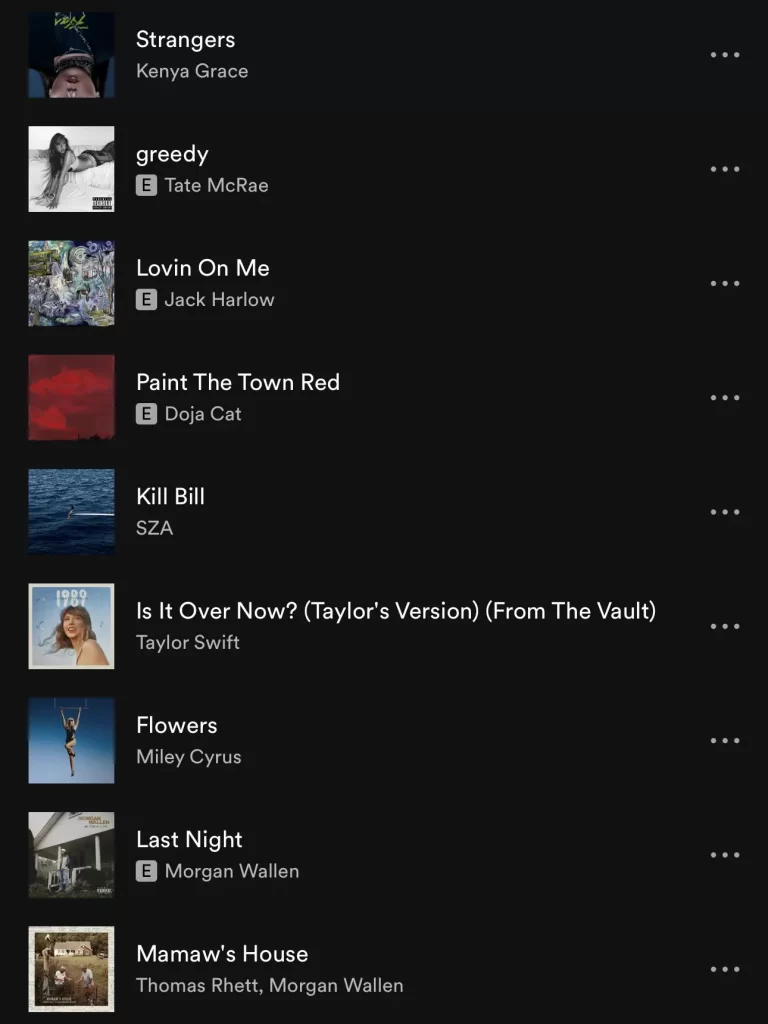Play Strangers by Kenya Grace

[186, 40]
